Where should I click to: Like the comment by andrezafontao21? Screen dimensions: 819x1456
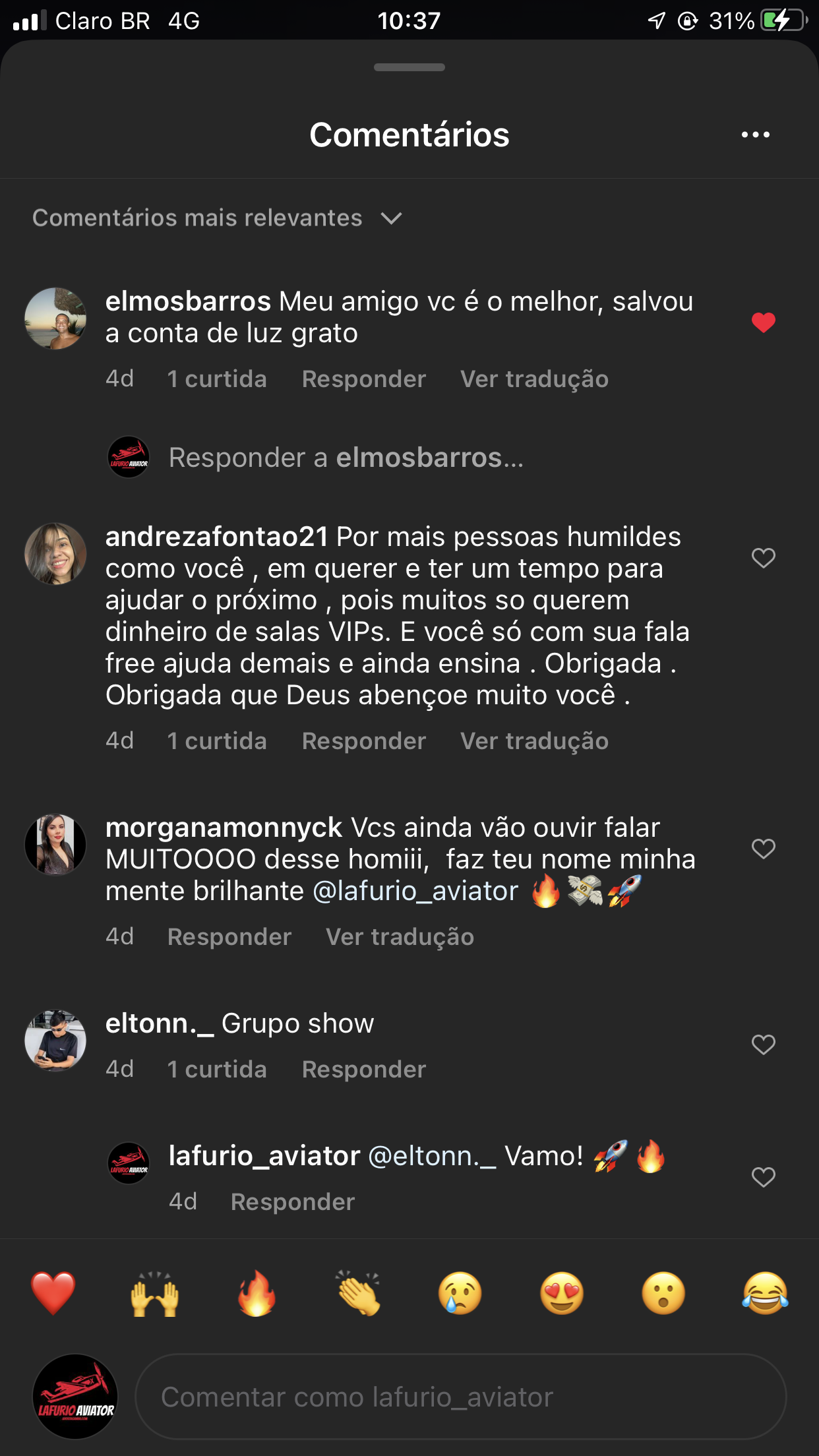coord(763,558)
